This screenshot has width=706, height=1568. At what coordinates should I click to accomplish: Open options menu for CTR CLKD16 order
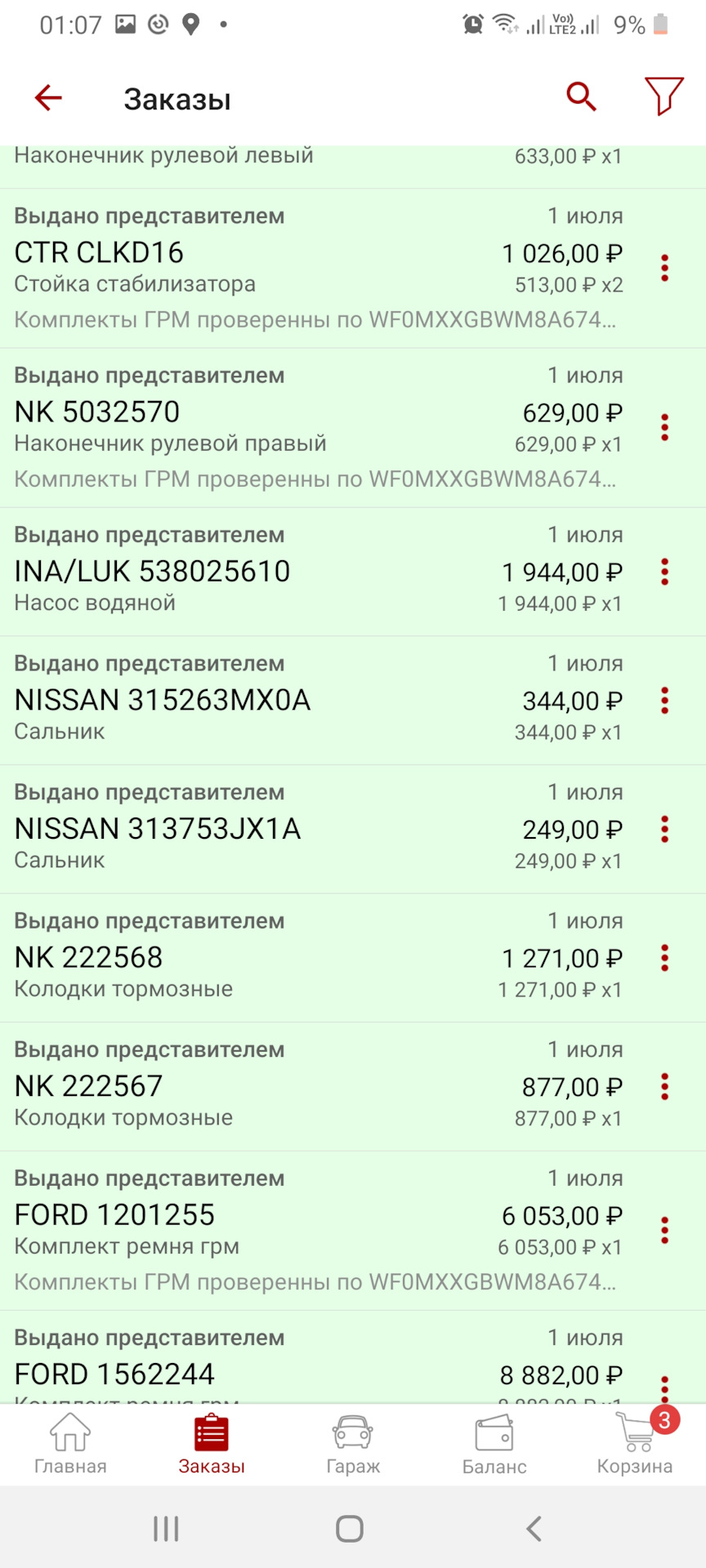point(664,268)
